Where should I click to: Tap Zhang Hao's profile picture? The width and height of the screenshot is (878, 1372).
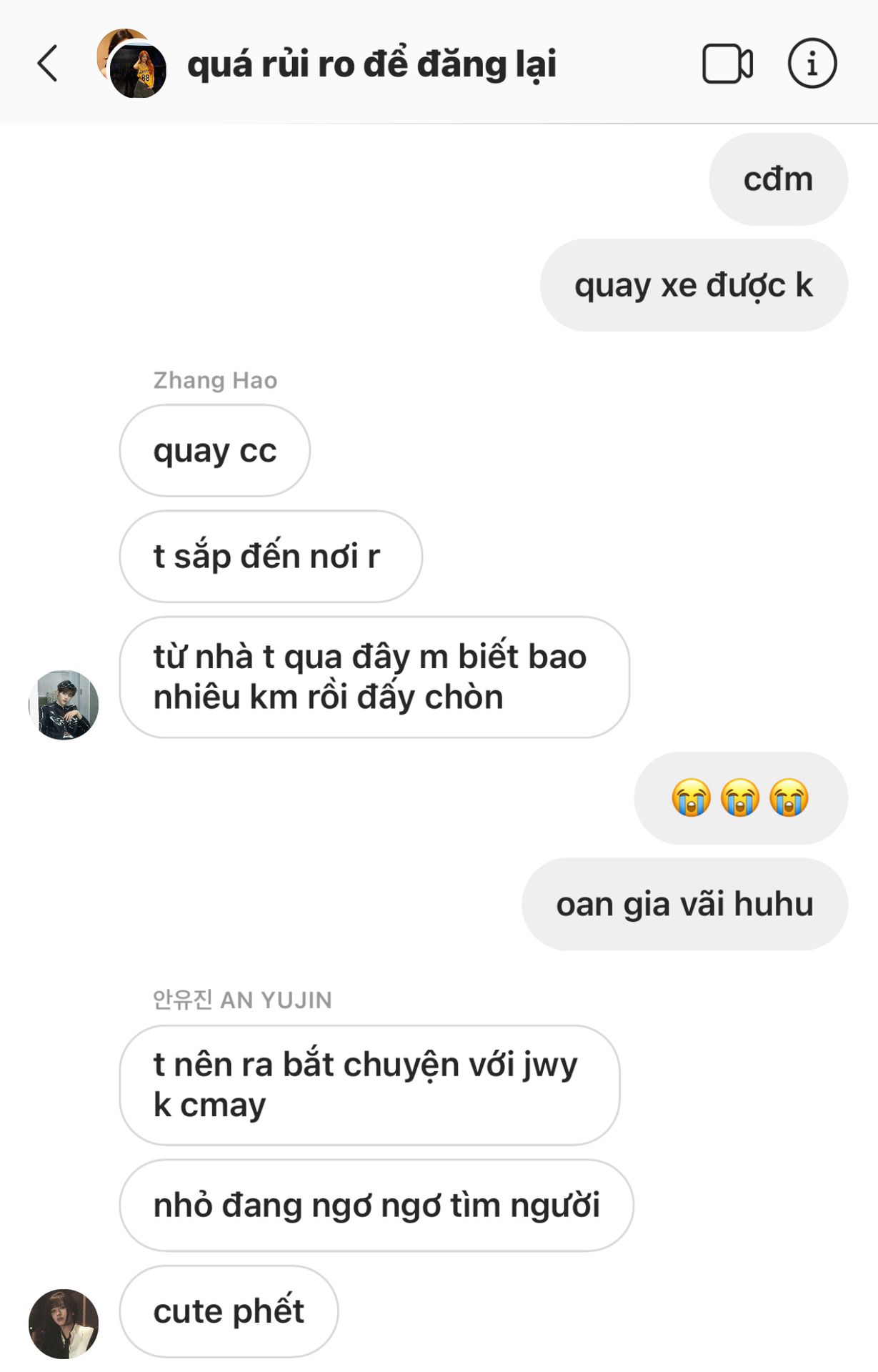[64, 705]
